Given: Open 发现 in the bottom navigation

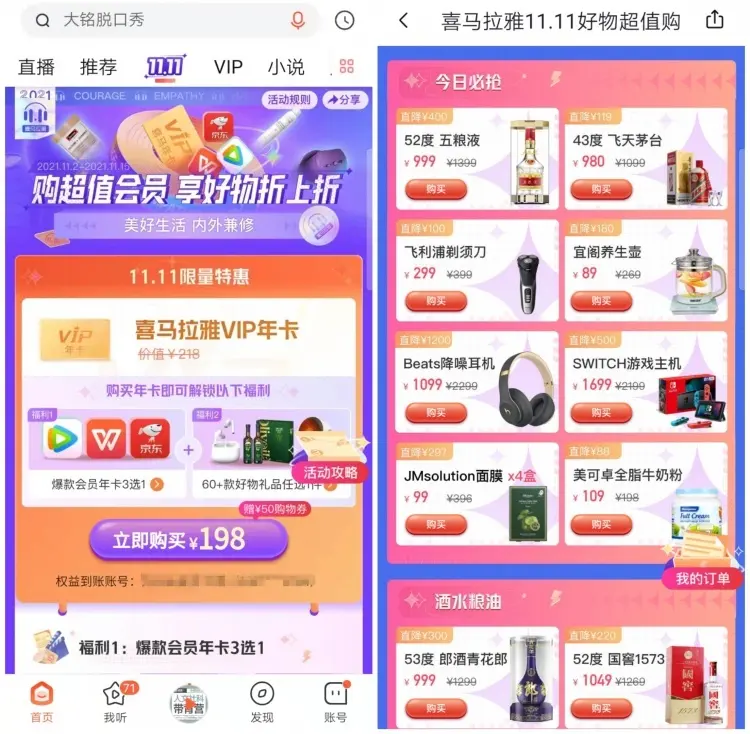Looking at the screenshot, I should [x=262, y=700].
